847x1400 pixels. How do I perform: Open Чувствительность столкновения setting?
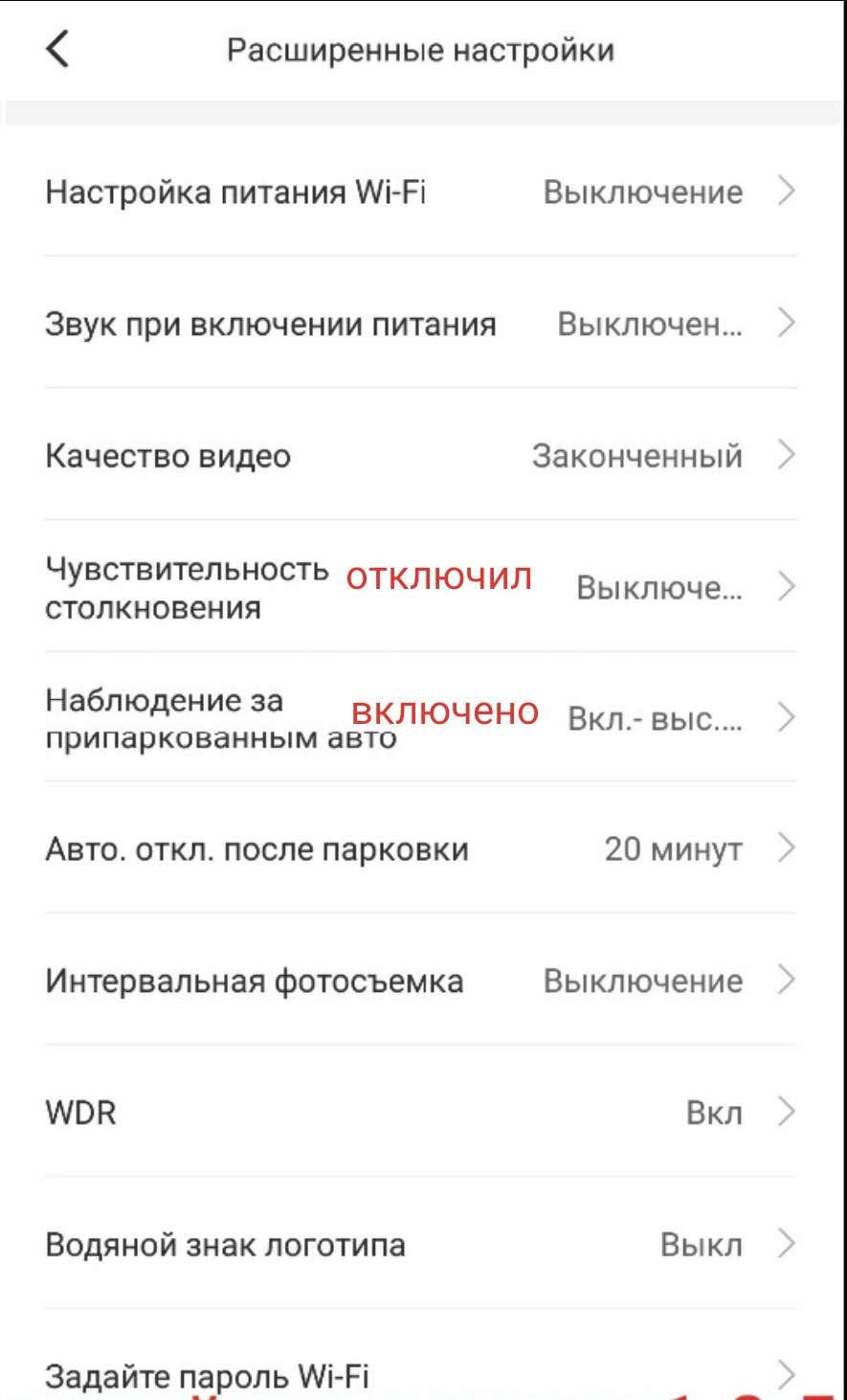tap(421, 587)
